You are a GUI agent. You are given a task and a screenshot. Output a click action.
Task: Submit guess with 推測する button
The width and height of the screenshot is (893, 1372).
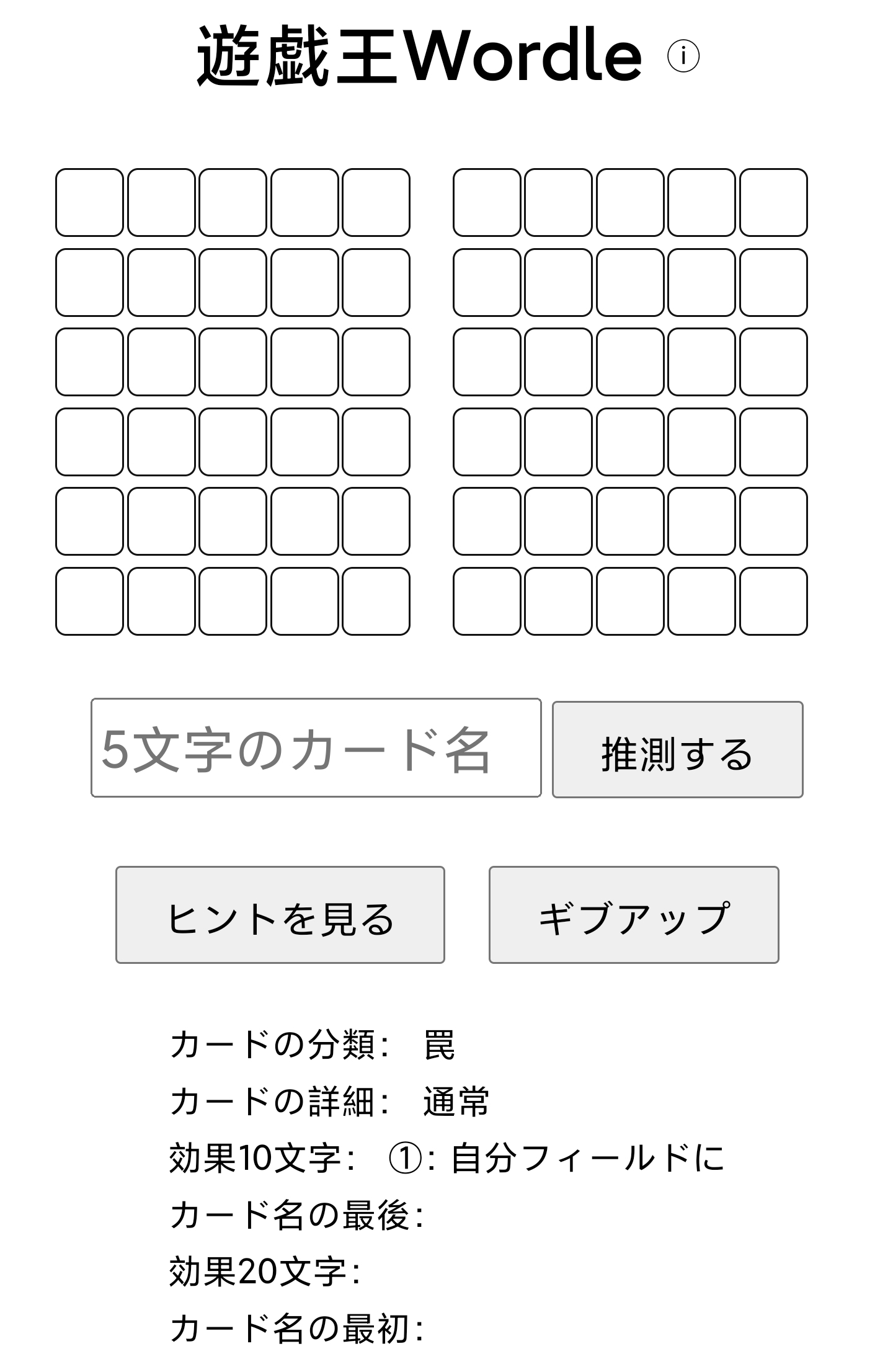point(677,750)
